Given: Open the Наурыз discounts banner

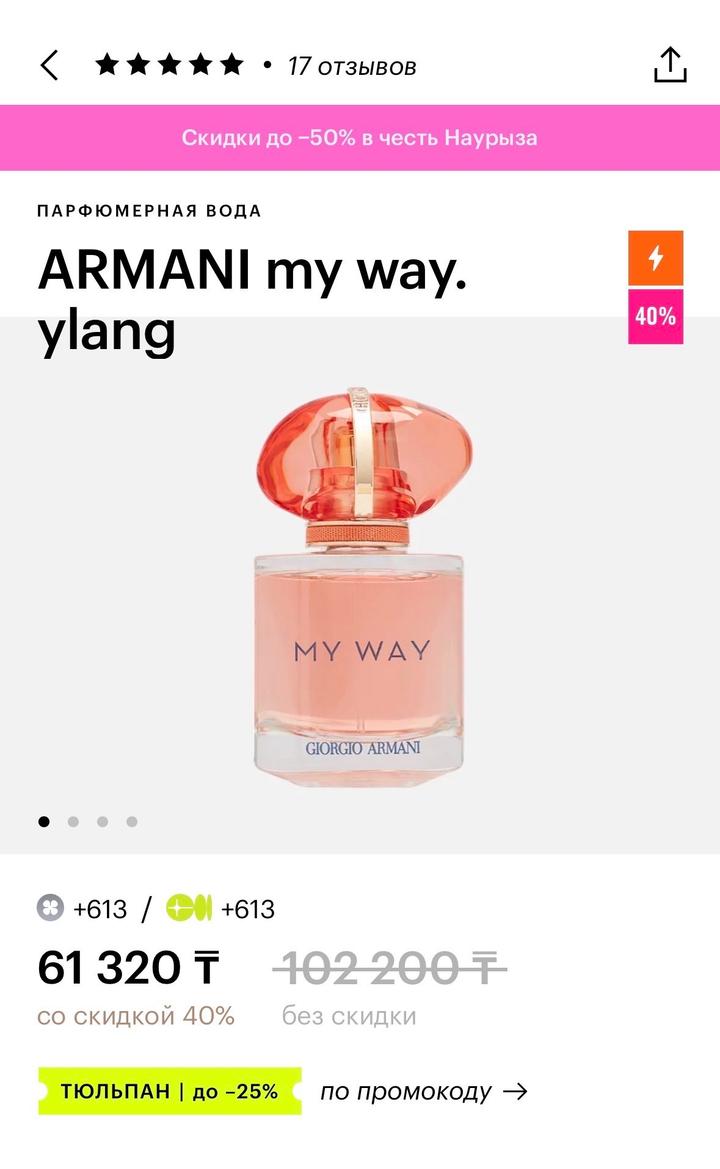Looking at the screenshot, I should (x=360, y=138).
